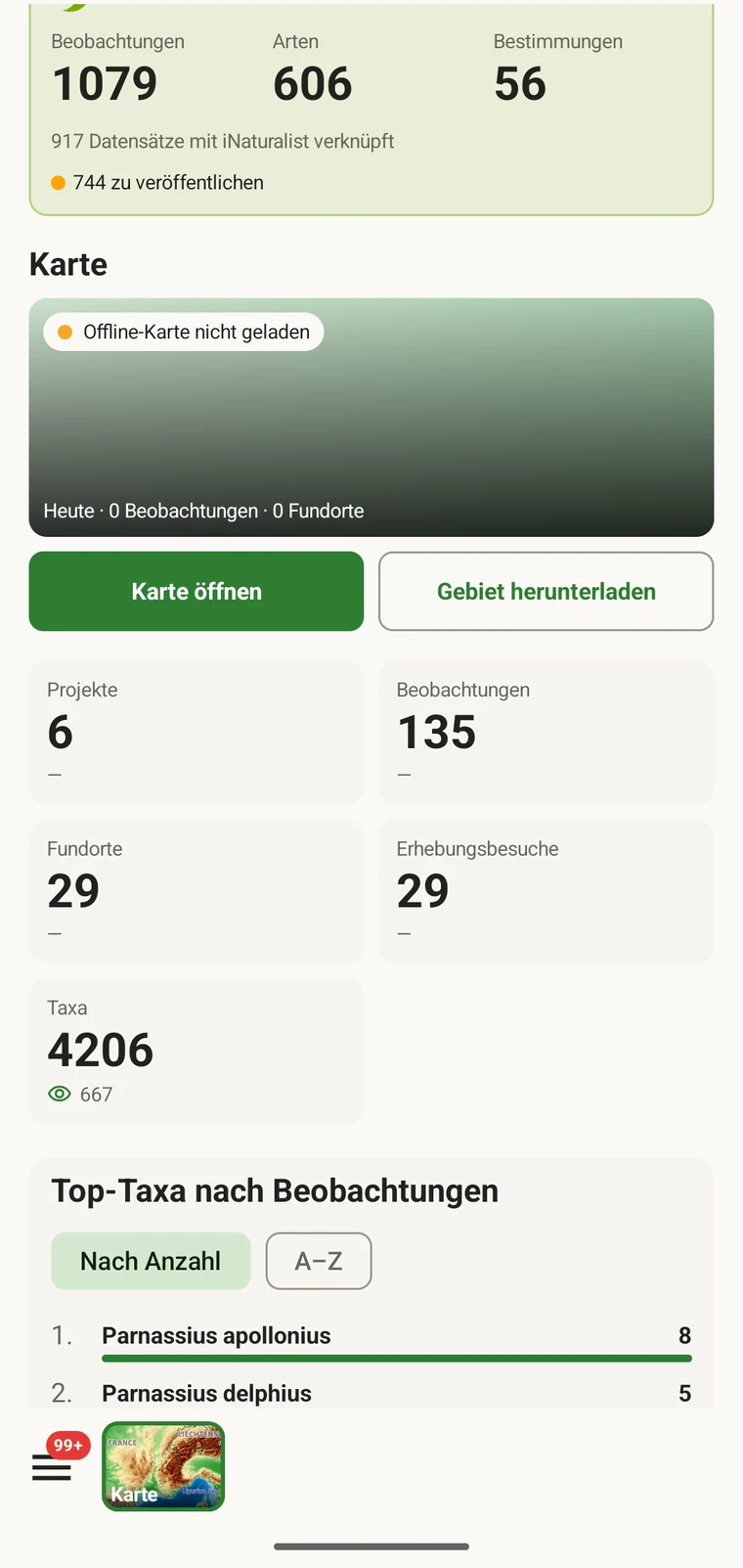Screen dimensions: 743x1568
Task: Open the Beobachtungen card showing 135
Action: click(x=546, y=732)
